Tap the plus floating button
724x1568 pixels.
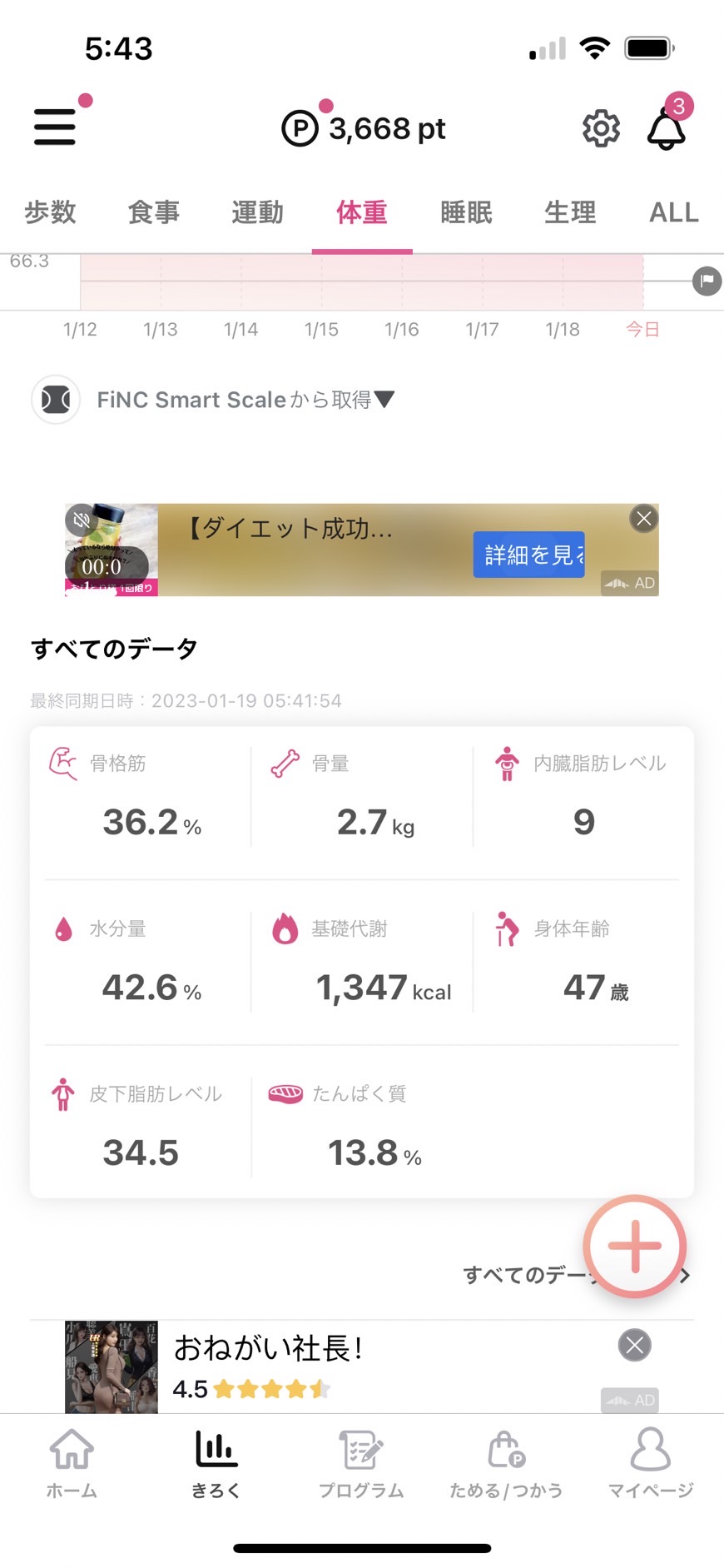(635, 1247)
